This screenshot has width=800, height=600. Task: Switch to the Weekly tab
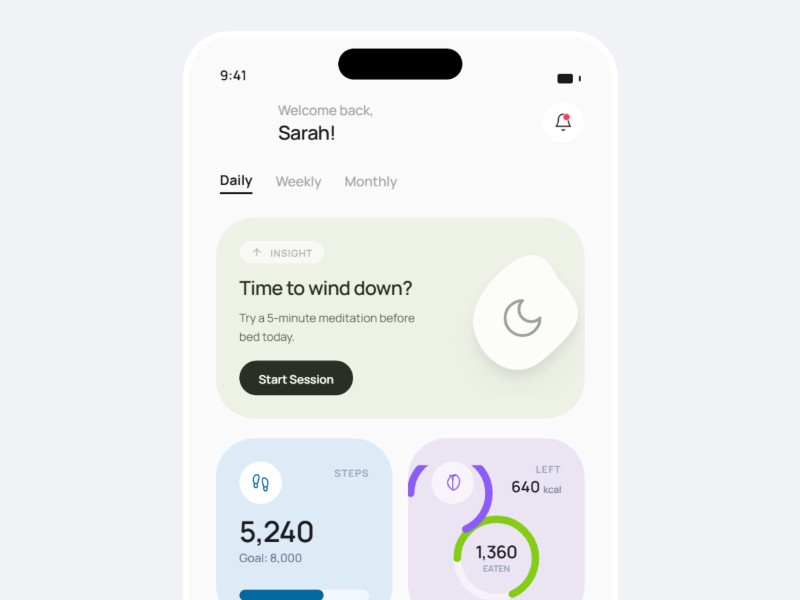(x=298, y=182)
